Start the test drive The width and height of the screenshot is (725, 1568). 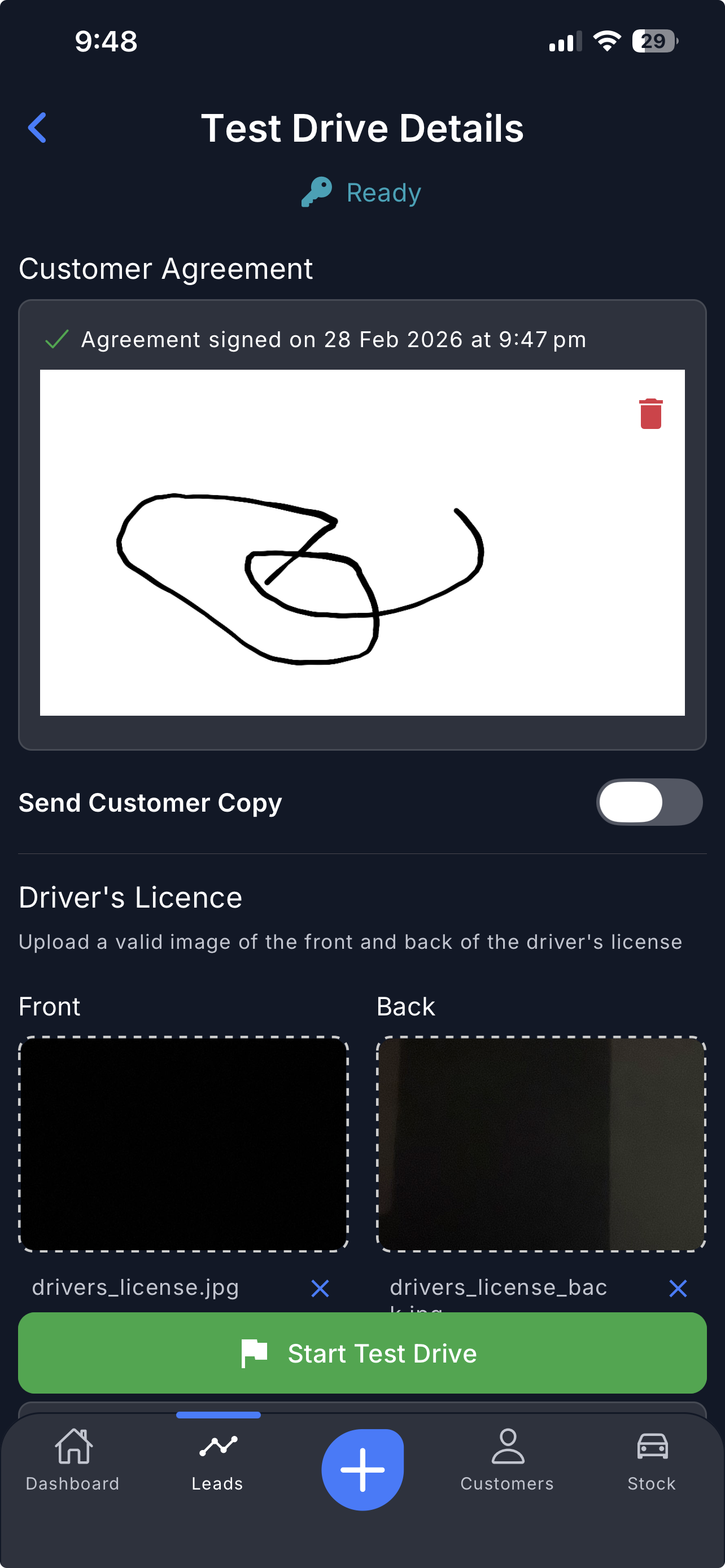pos(362,1353)
